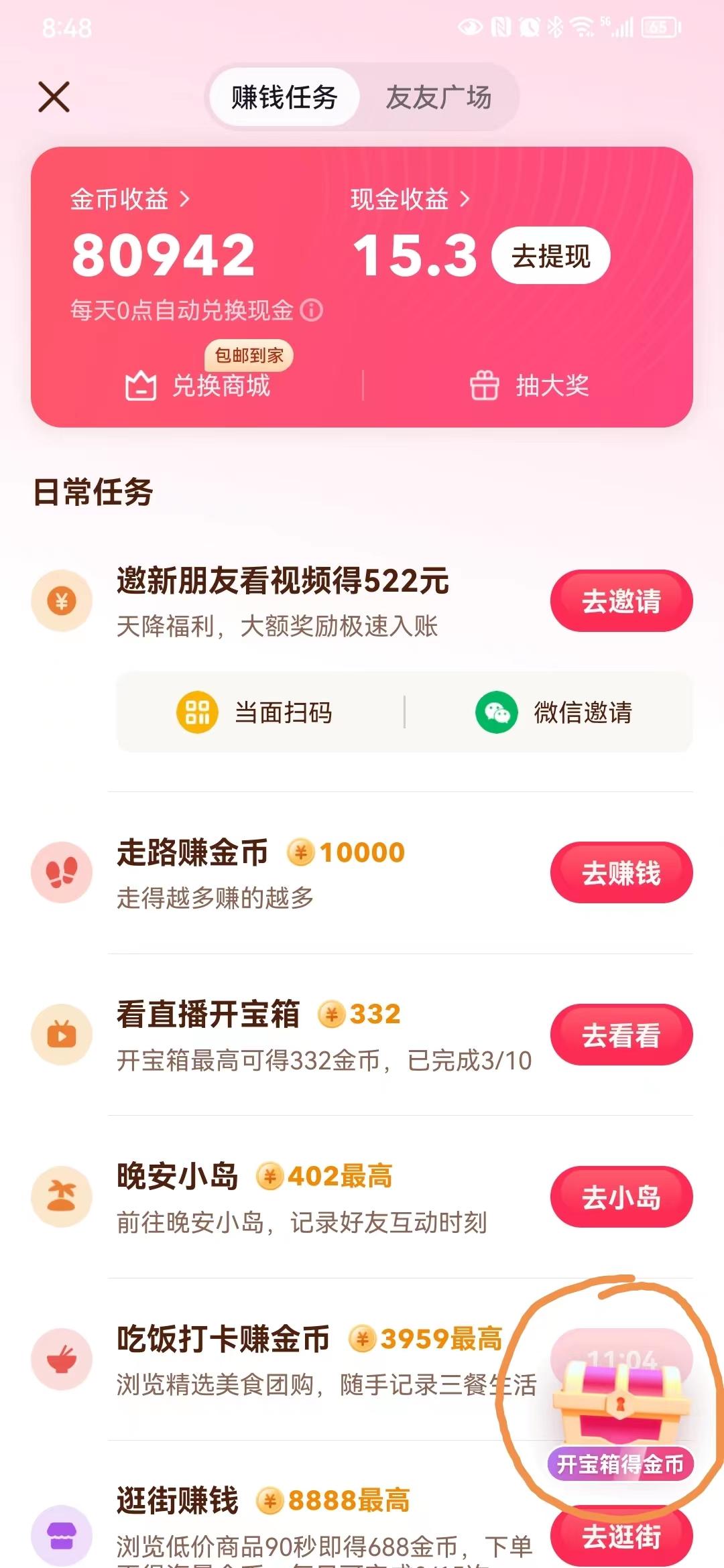Viewport: 724px width, 1568px height.
Task: Tap the palm tree icon for 晚安小岛
Action: coord(62,1197)
